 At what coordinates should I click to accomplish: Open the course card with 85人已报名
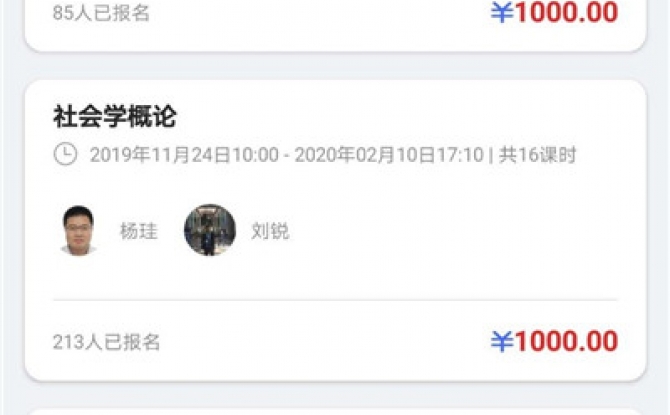point(334,20)
